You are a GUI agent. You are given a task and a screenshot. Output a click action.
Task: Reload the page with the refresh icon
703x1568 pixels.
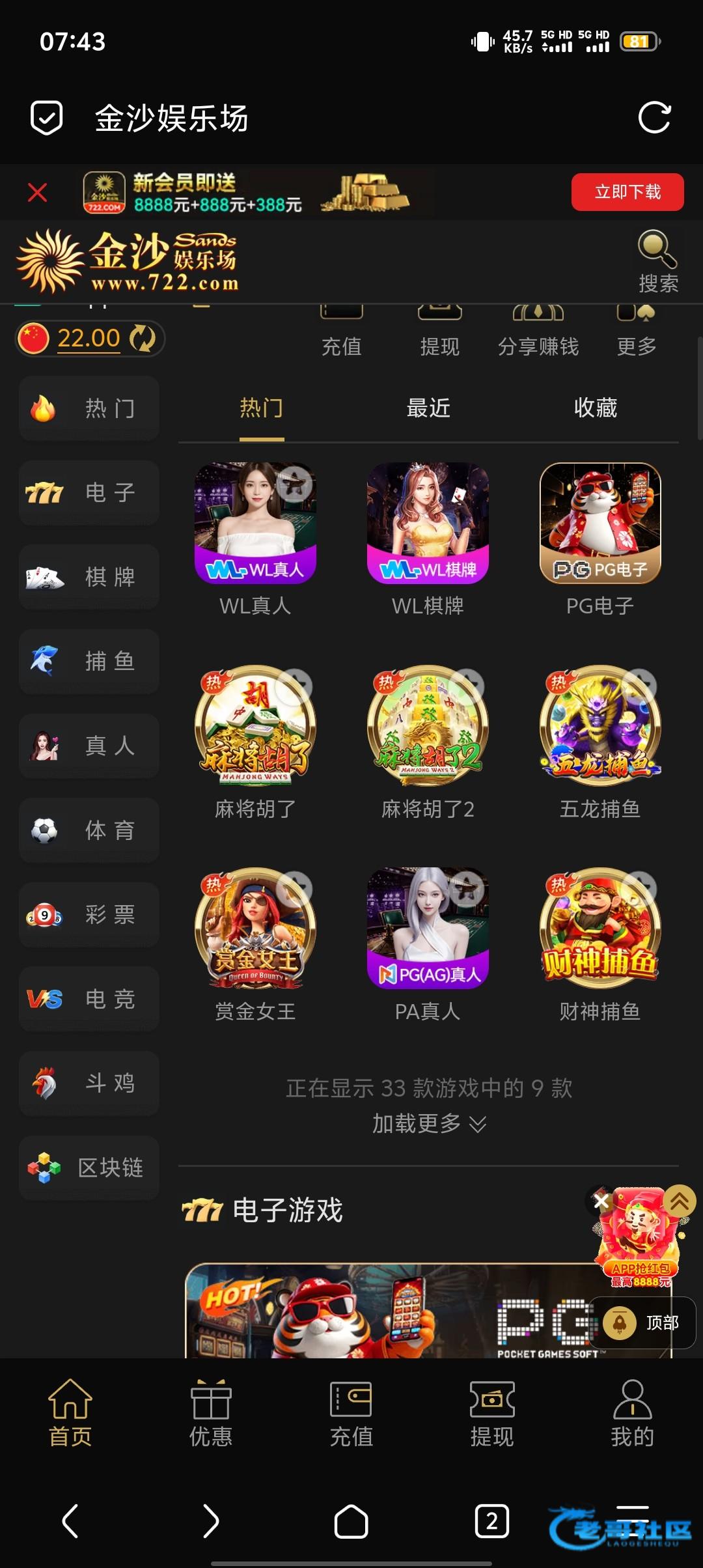click(x=654, y=118)
